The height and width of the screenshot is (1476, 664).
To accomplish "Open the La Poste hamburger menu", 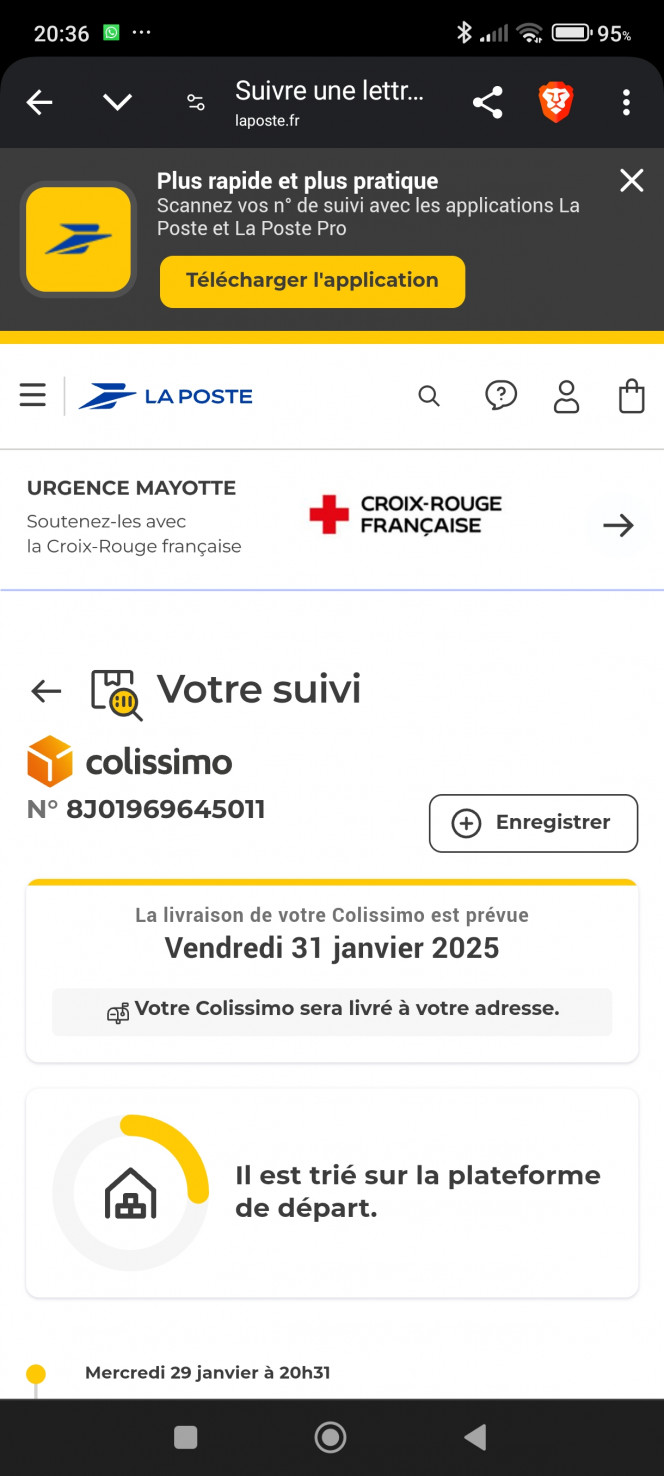I will [33, 396].
